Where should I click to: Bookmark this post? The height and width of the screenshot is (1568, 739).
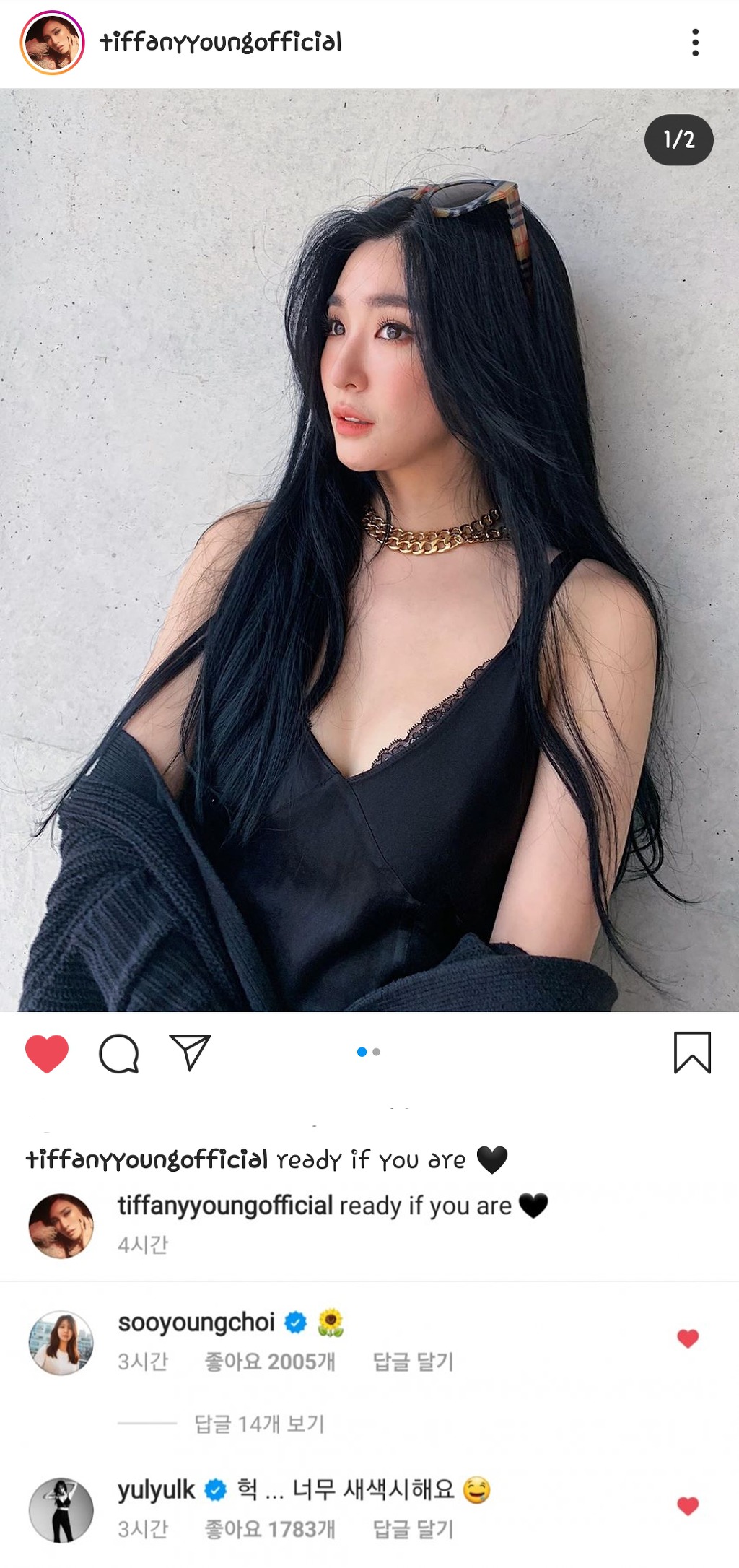pyautogui.click(x=692, y=1053)
